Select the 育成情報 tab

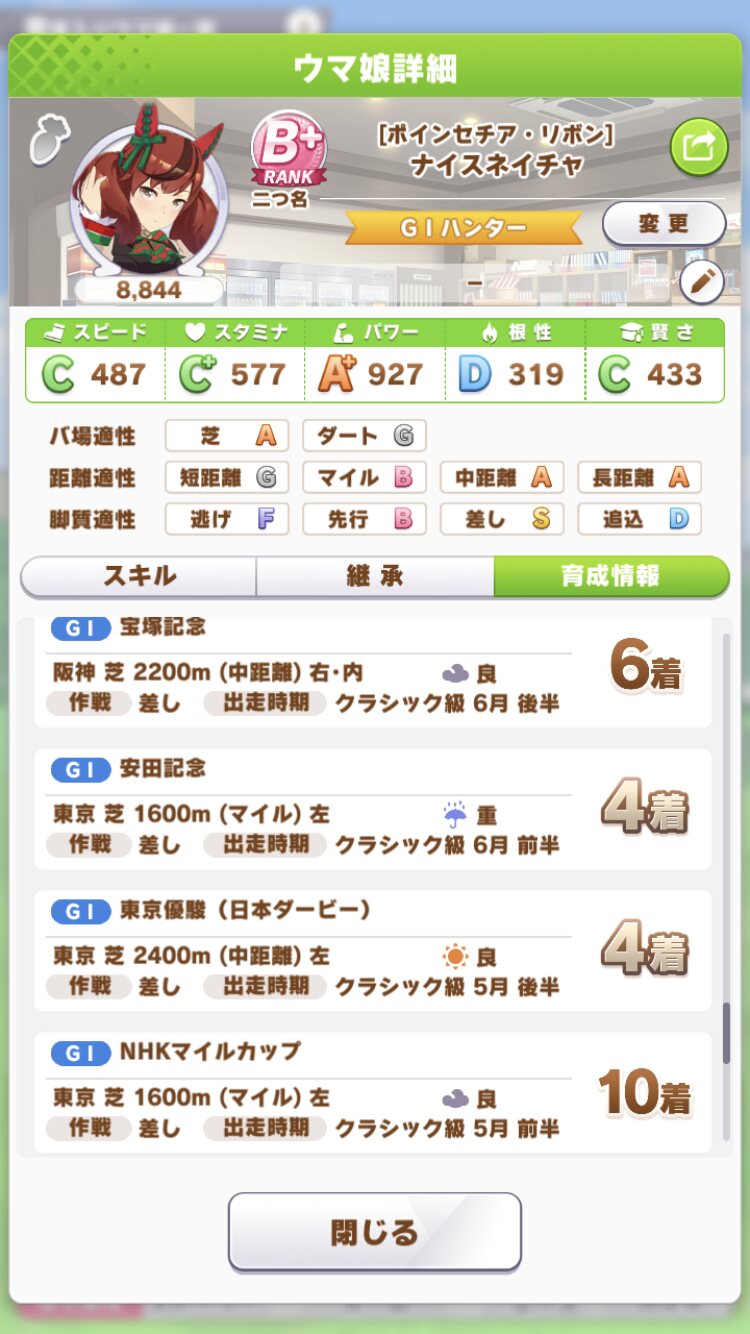pyautogui.click(x=610, y=576)
